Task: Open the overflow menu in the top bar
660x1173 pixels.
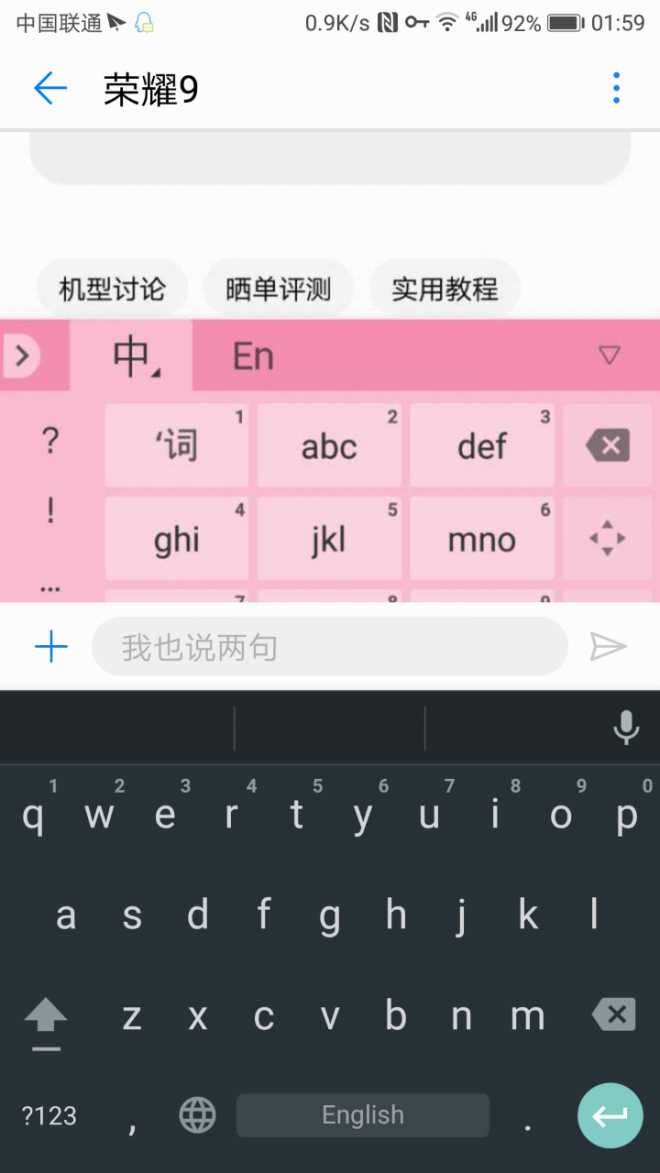Action: pos(616,89)
